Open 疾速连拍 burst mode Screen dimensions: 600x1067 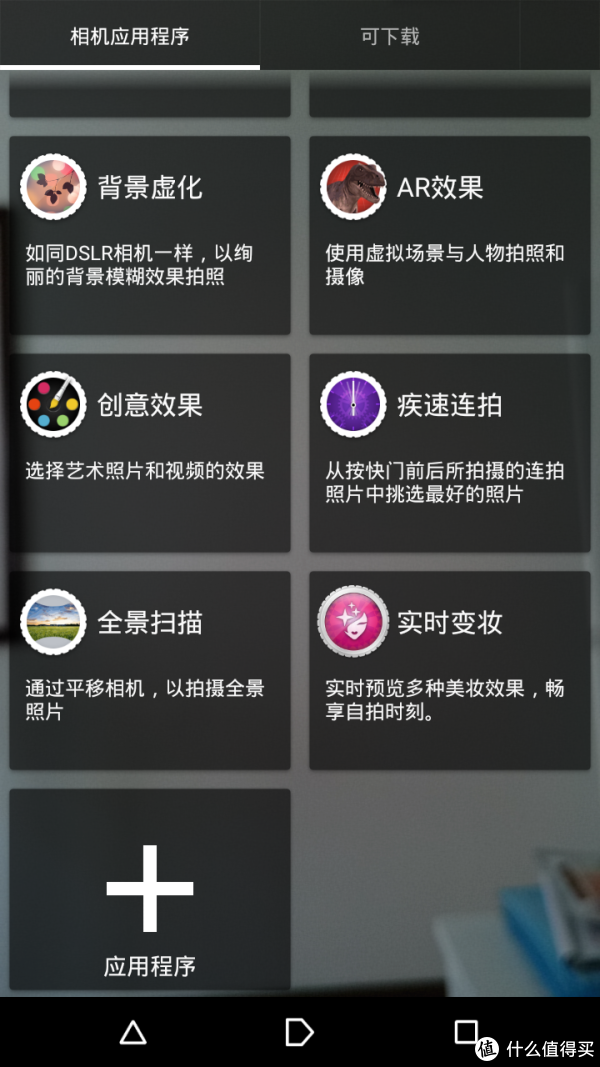tap(449, 452)
